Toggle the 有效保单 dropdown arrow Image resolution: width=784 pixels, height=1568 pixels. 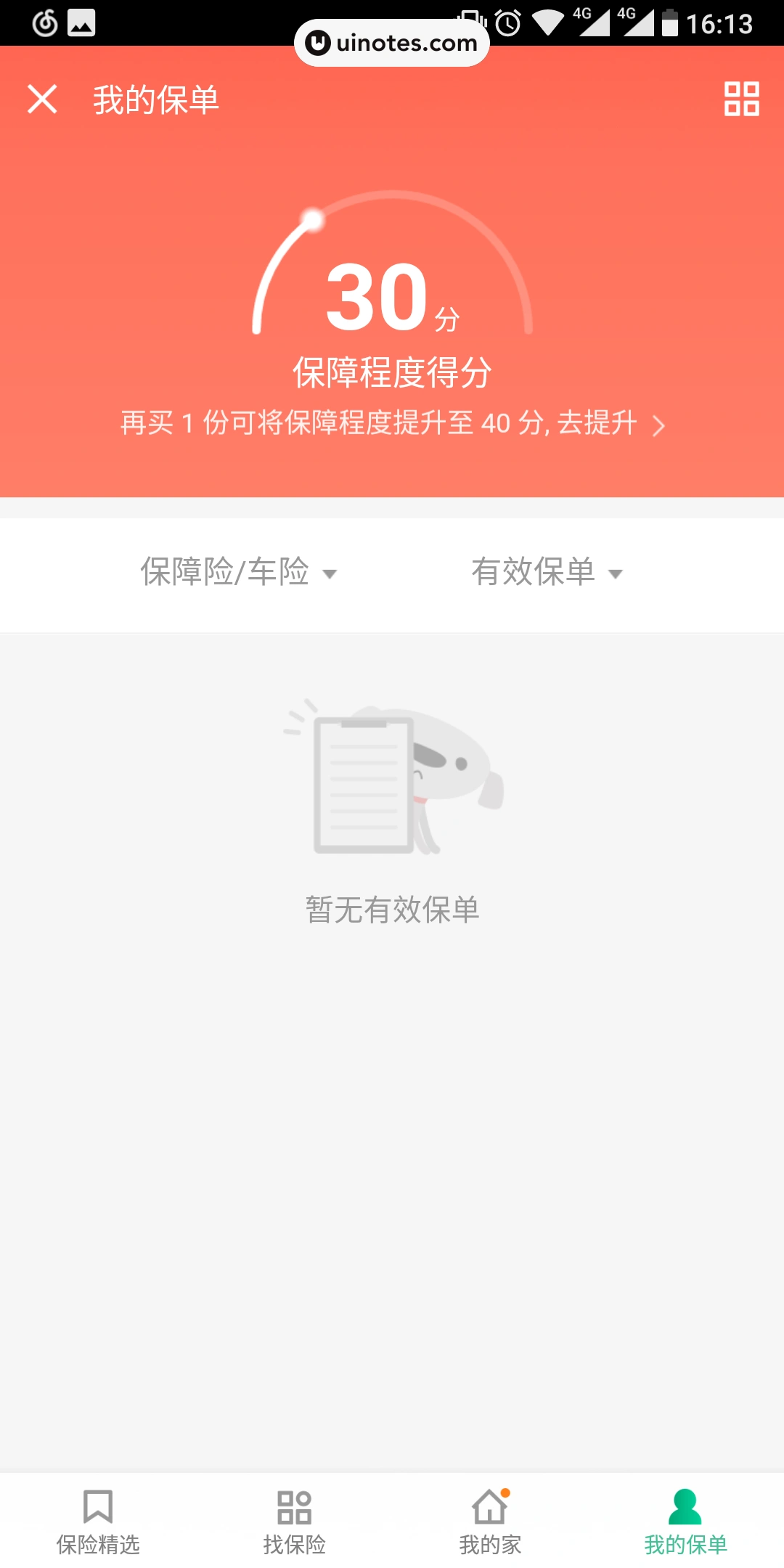tap(615, 574)
